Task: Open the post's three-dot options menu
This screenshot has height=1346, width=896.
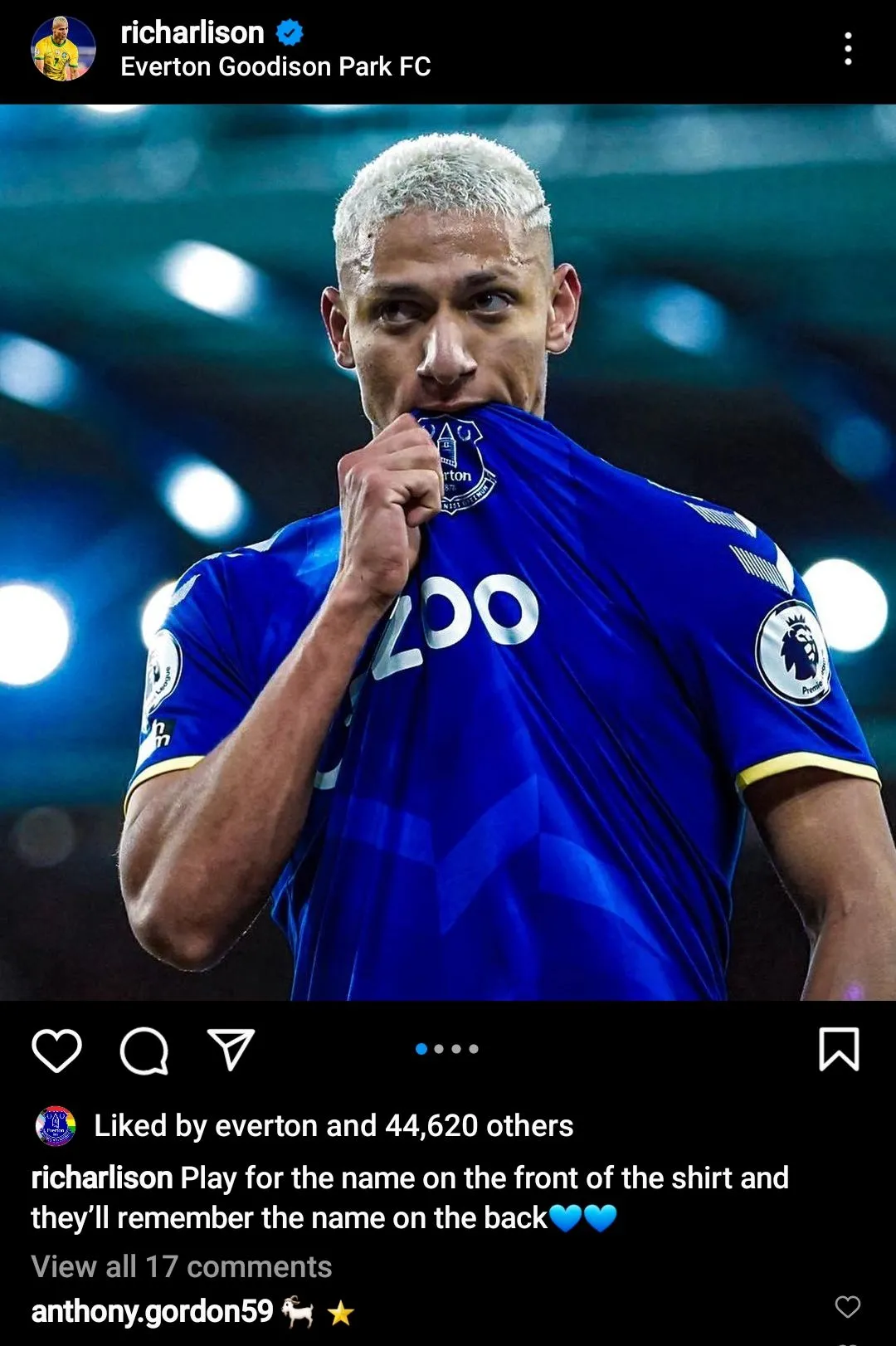Action: [847, 49]
